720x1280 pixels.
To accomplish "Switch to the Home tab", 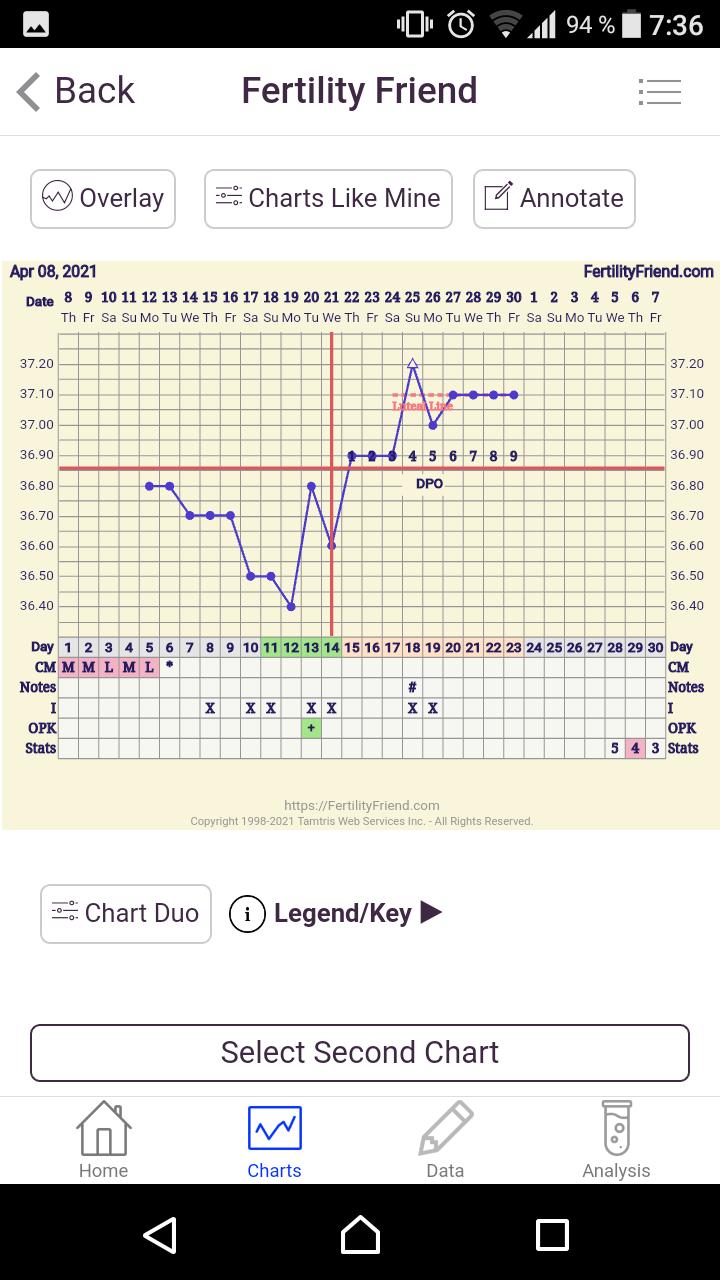I will point(104,1140).
